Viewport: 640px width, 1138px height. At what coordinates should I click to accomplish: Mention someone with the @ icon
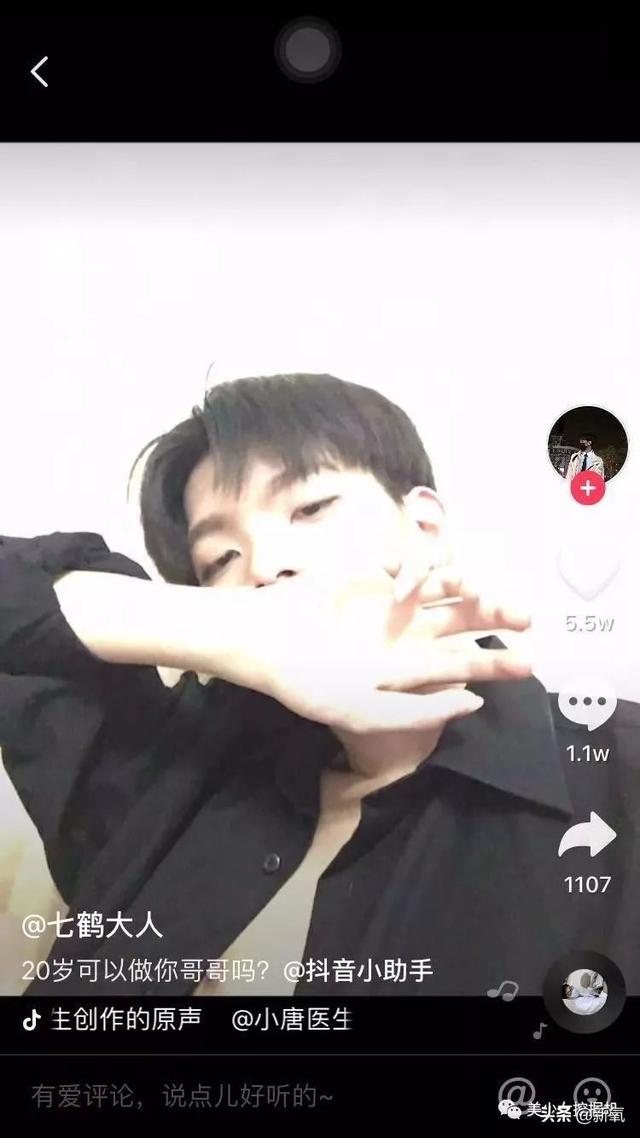(517, 1093)
